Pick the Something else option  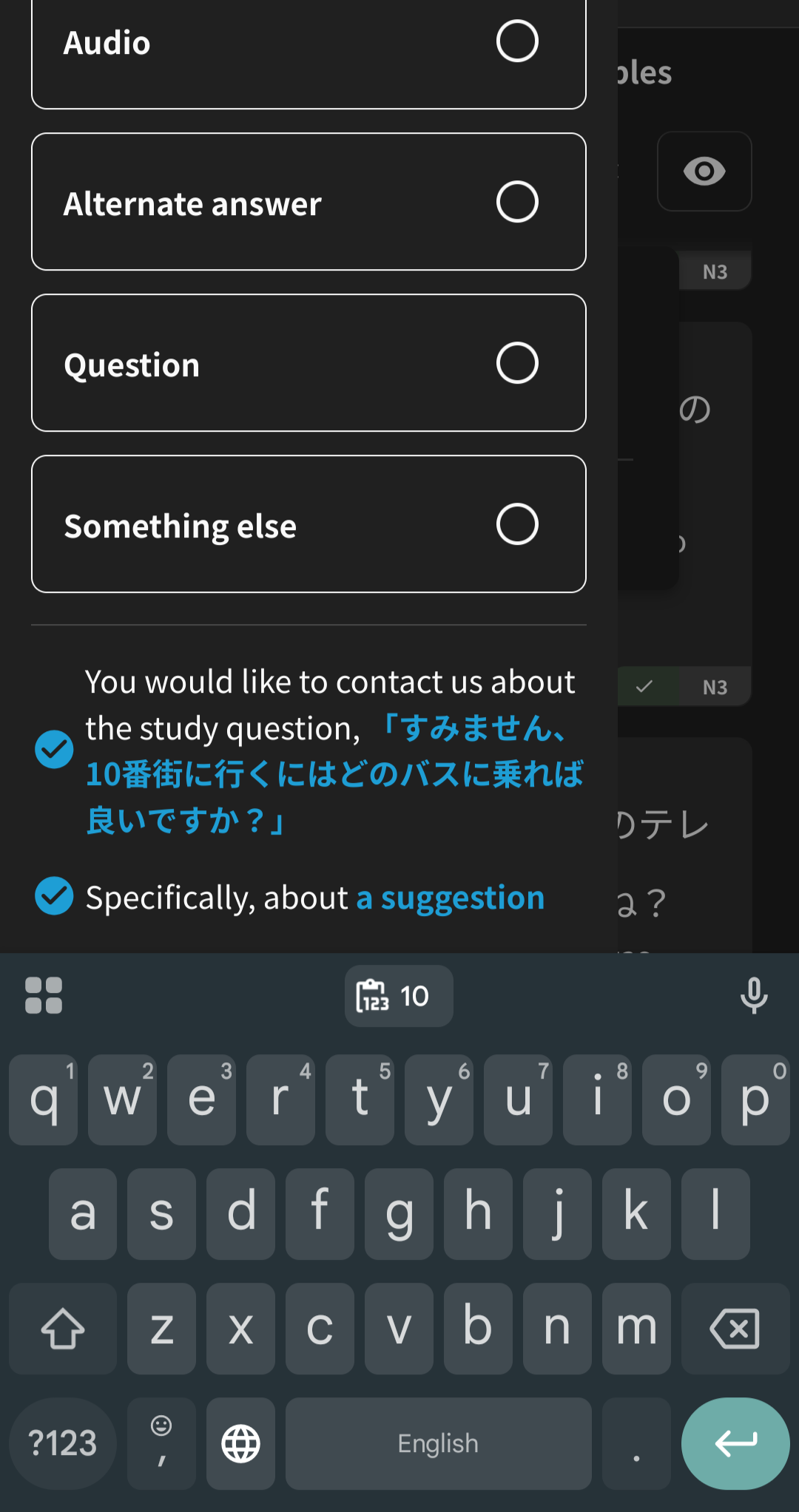tap(309, 524)
